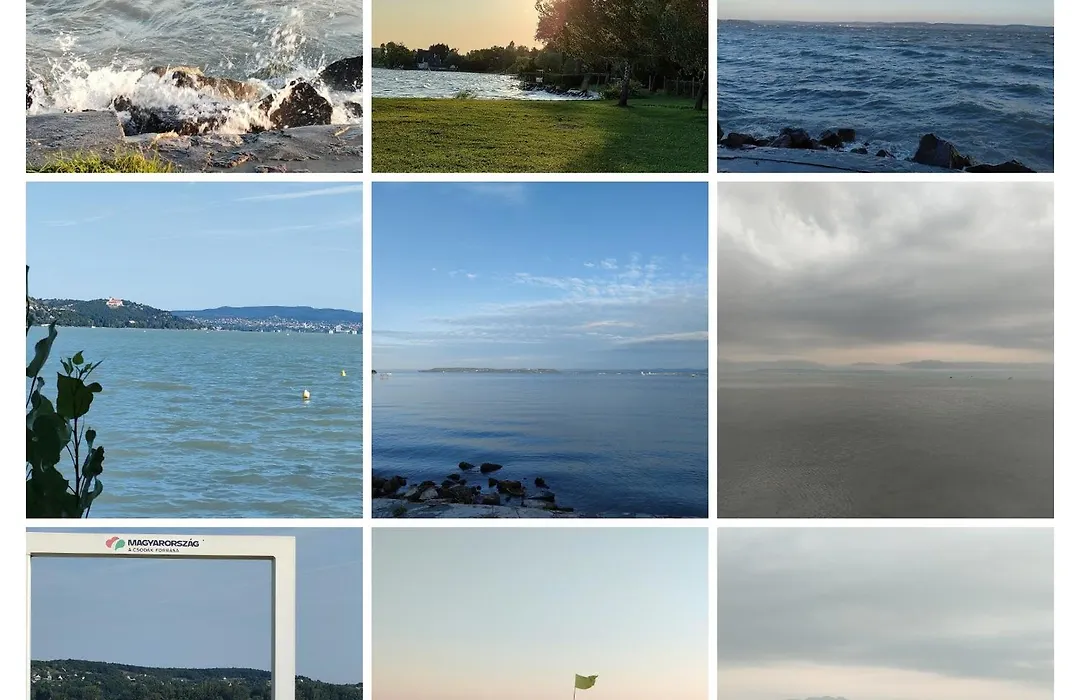Open the calm blue lake with foreground rocks photo
This screenshot has width=1080, height=700.
tap(539, 350)
